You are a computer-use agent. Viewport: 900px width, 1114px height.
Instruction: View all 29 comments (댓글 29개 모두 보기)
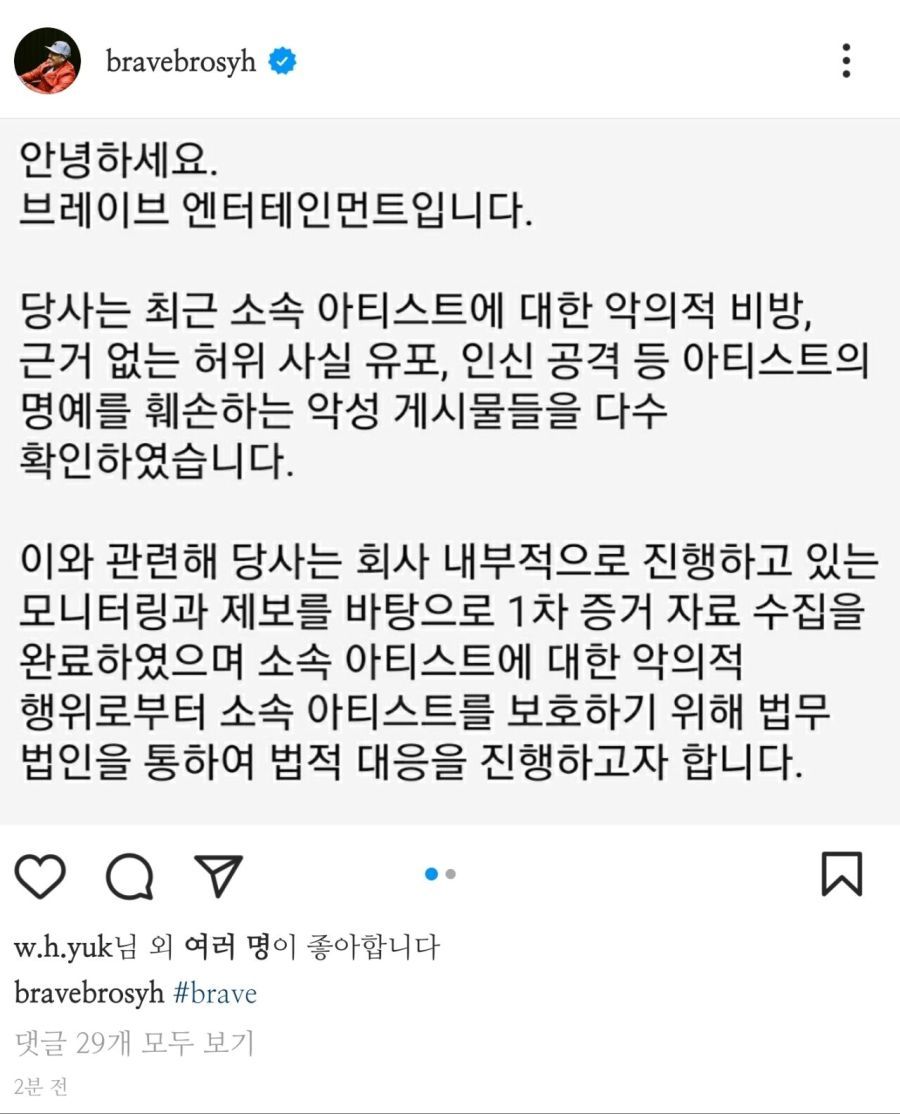coord(134,1043)
